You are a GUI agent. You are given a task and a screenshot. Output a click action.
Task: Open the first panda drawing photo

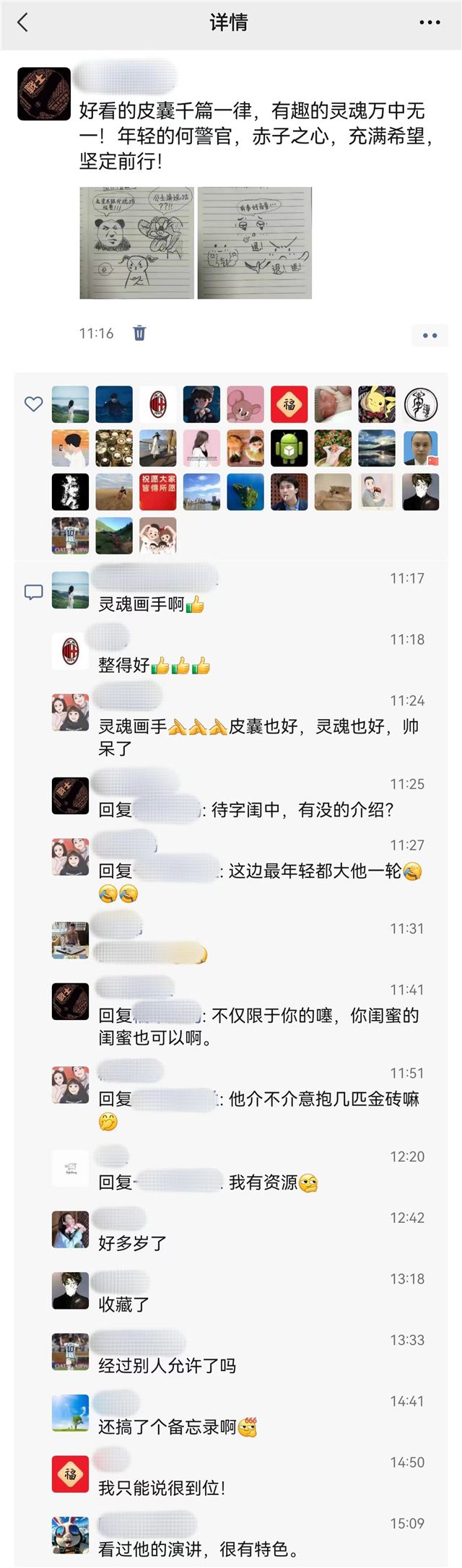click(136, 243)
